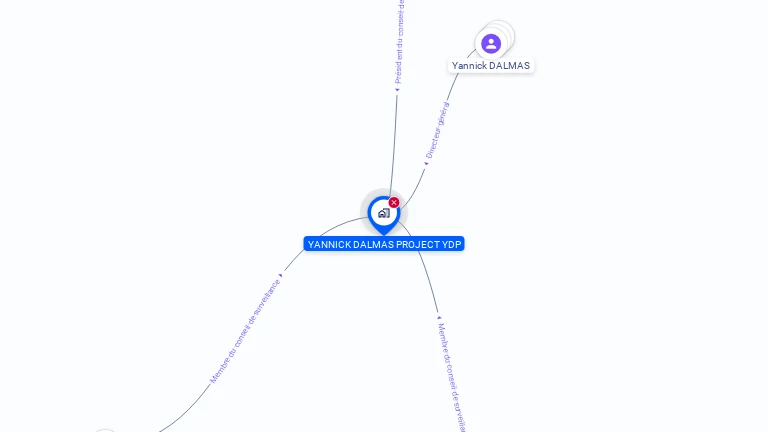Open the YANNICK DALMAS PROJECT YDP company node
The width and height of the screenshot is (768, 432).
(383, 213)
